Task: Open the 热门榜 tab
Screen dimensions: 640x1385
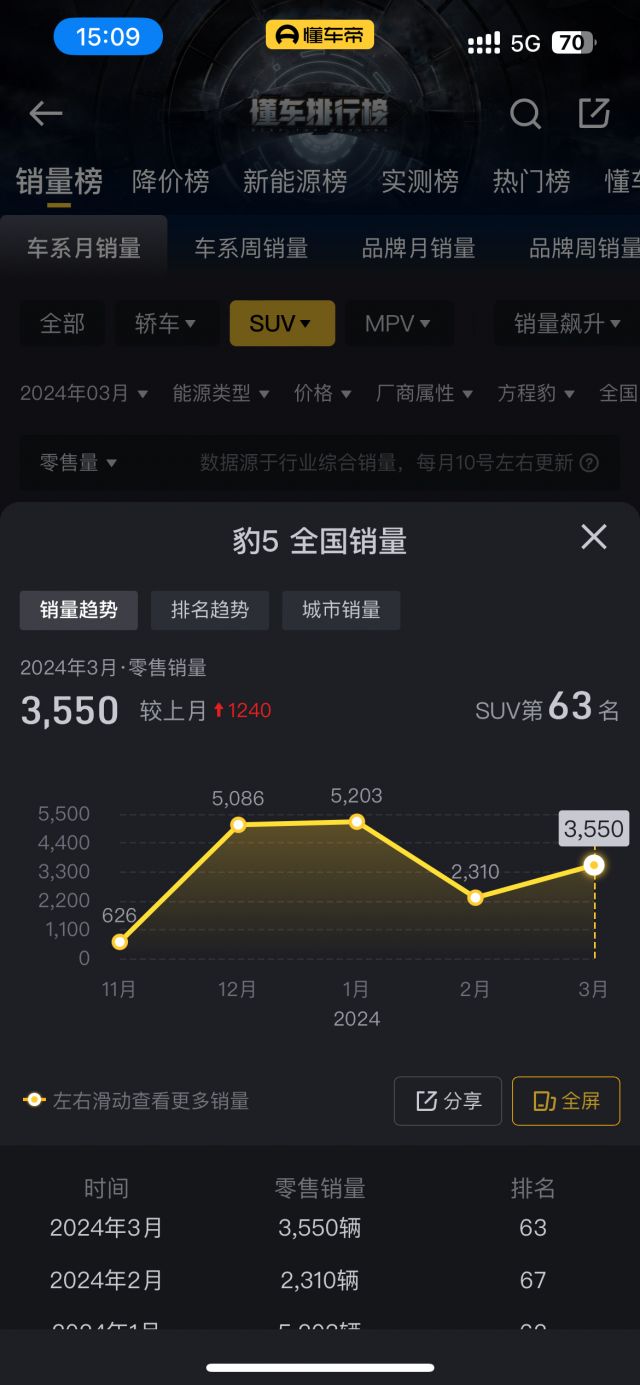Action: (531, 181)
